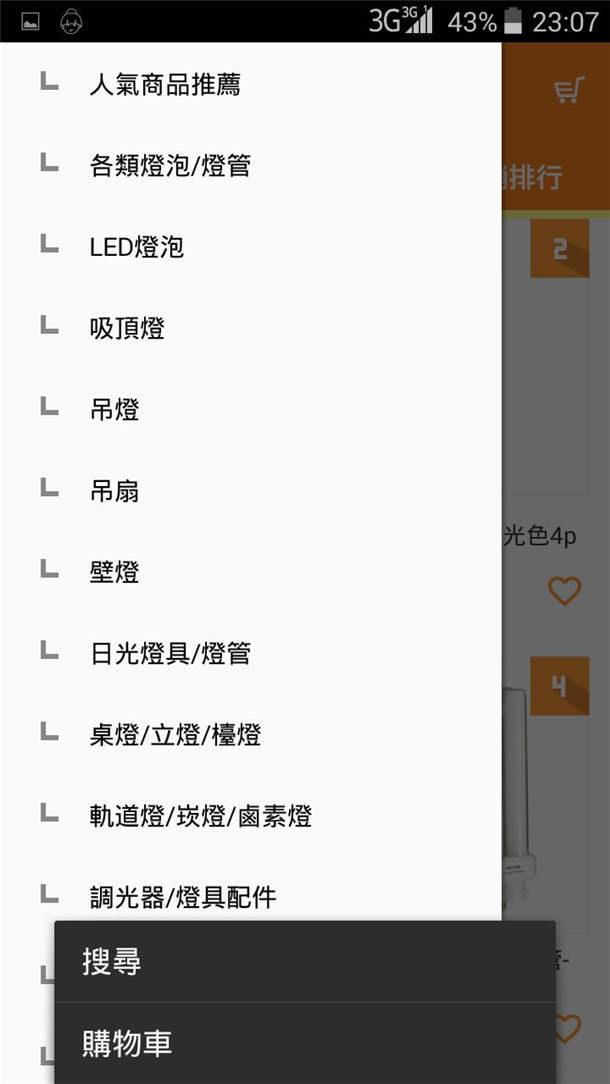Favorite the product labeled 光色4p

coord(564,592)
